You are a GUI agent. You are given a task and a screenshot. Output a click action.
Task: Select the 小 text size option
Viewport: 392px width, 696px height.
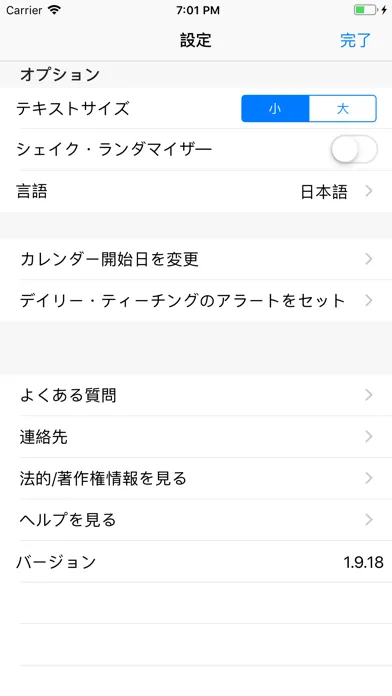pyautogui.click(x=275, y=108)
